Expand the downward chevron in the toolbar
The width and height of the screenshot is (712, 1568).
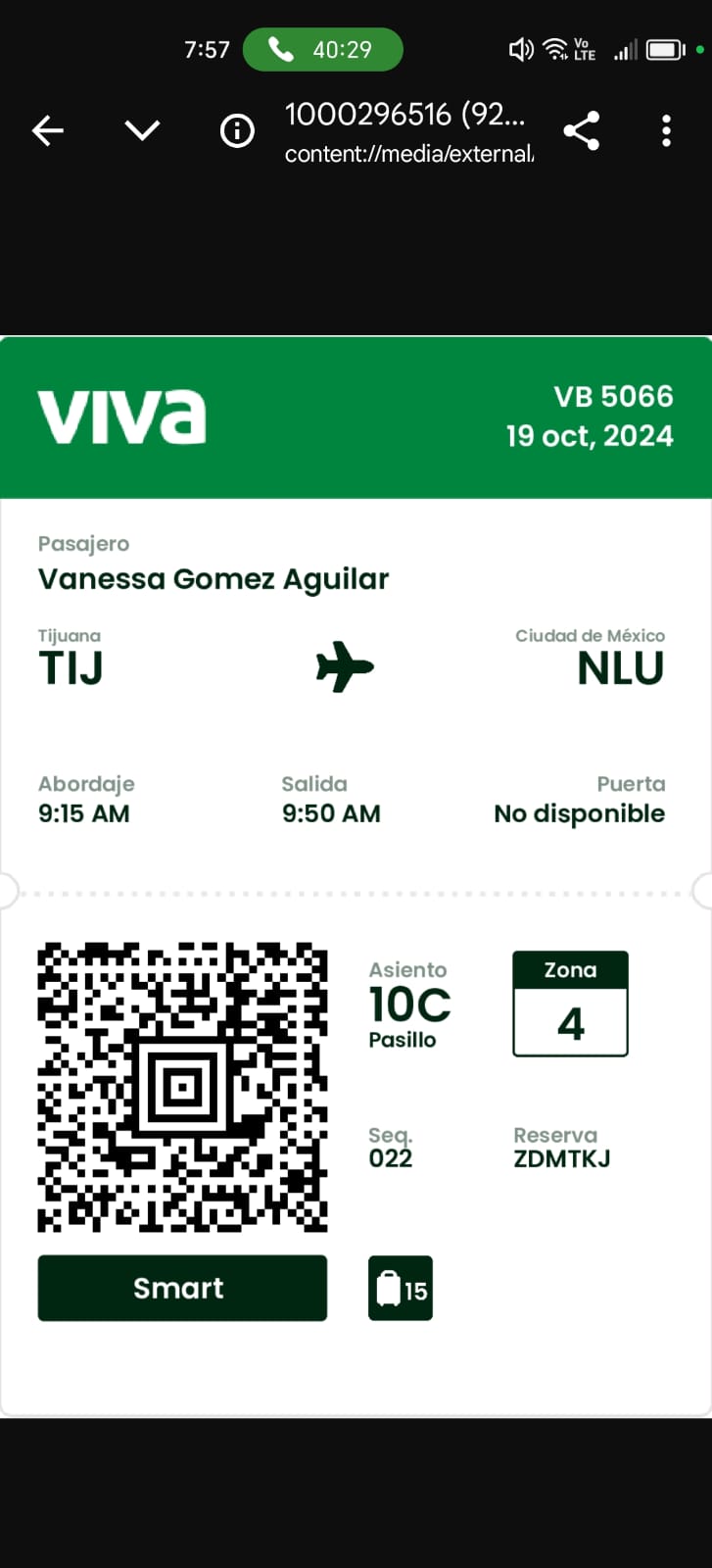(143, 130)
